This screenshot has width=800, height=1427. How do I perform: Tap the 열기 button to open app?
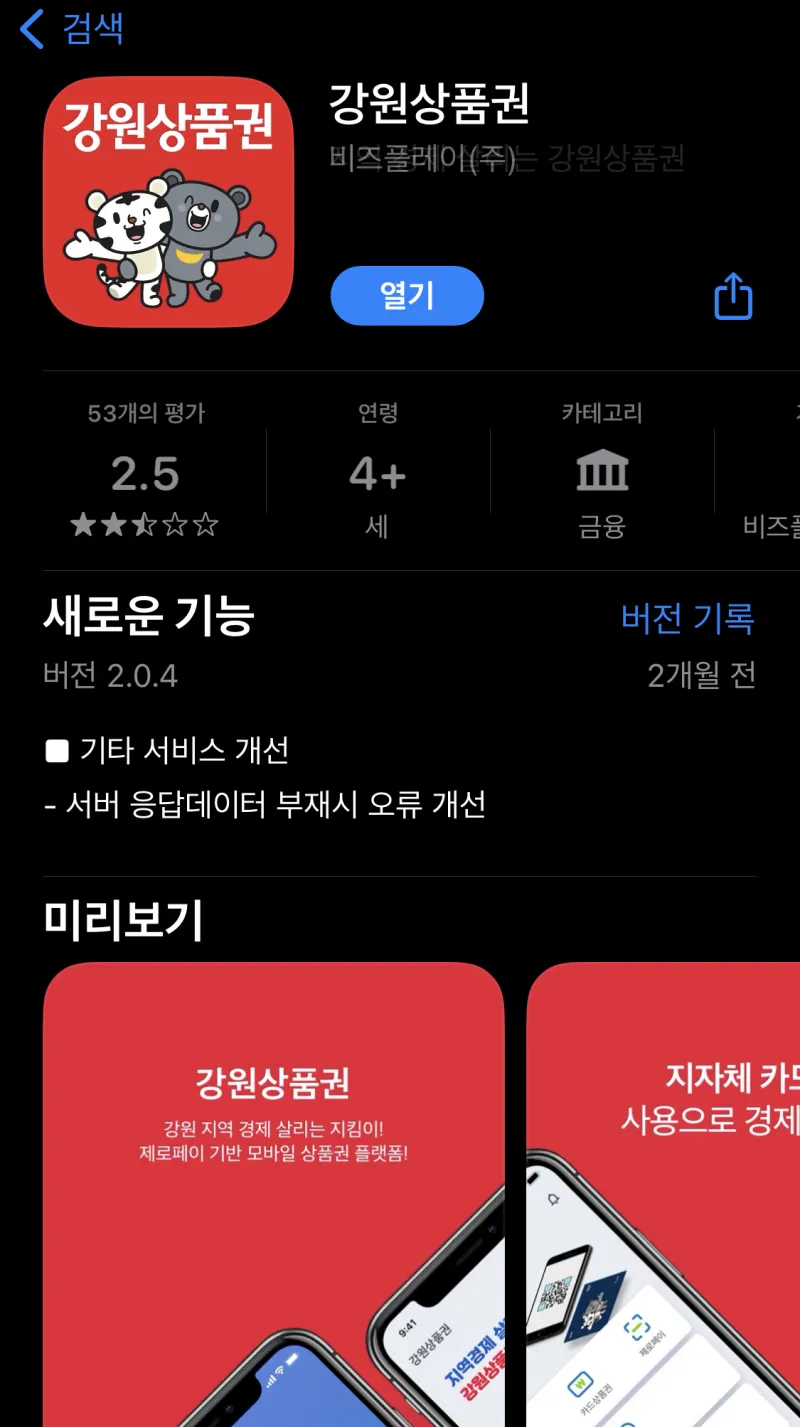click(407, 296)
